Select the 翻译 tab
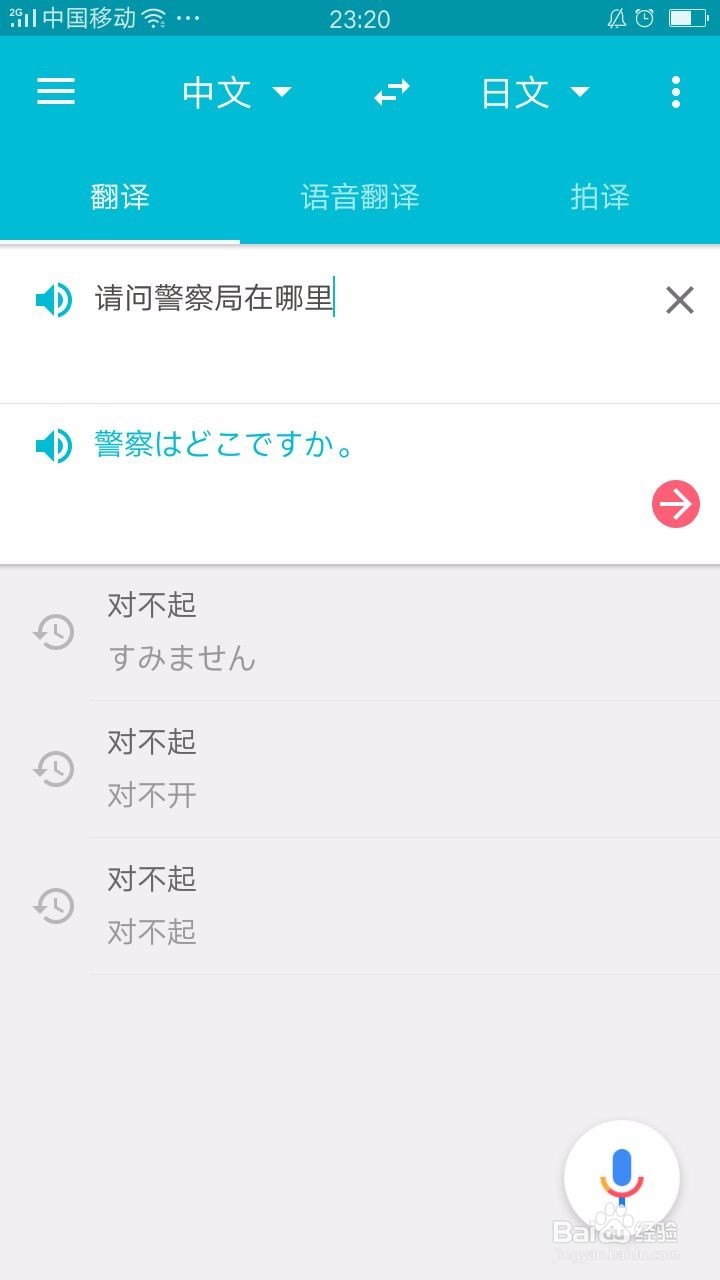This screenshot has height=1280, width=720. pyautogui.click(x=119, y=198)
